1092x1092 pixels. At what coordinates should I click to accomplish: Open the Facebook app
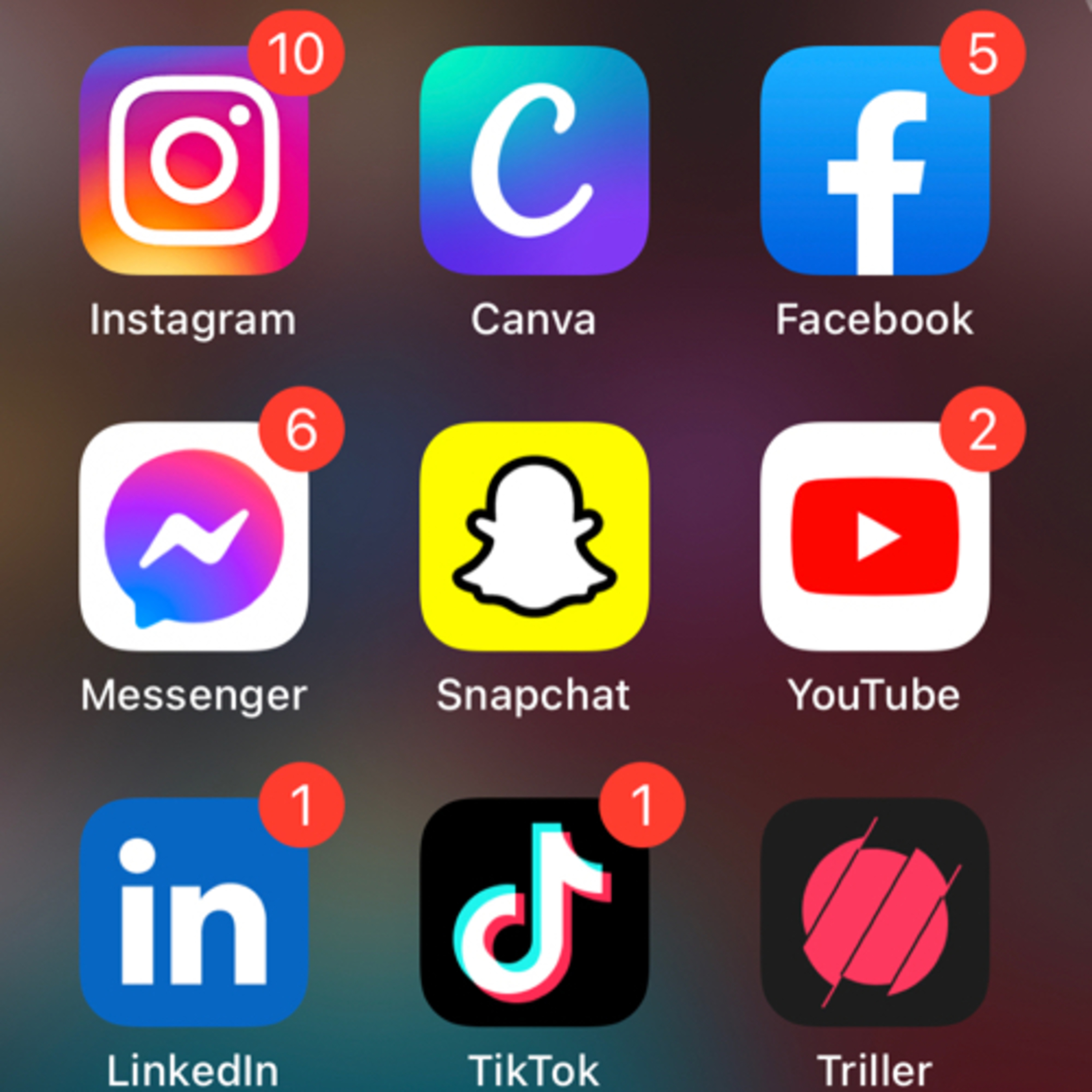(874, 161)
